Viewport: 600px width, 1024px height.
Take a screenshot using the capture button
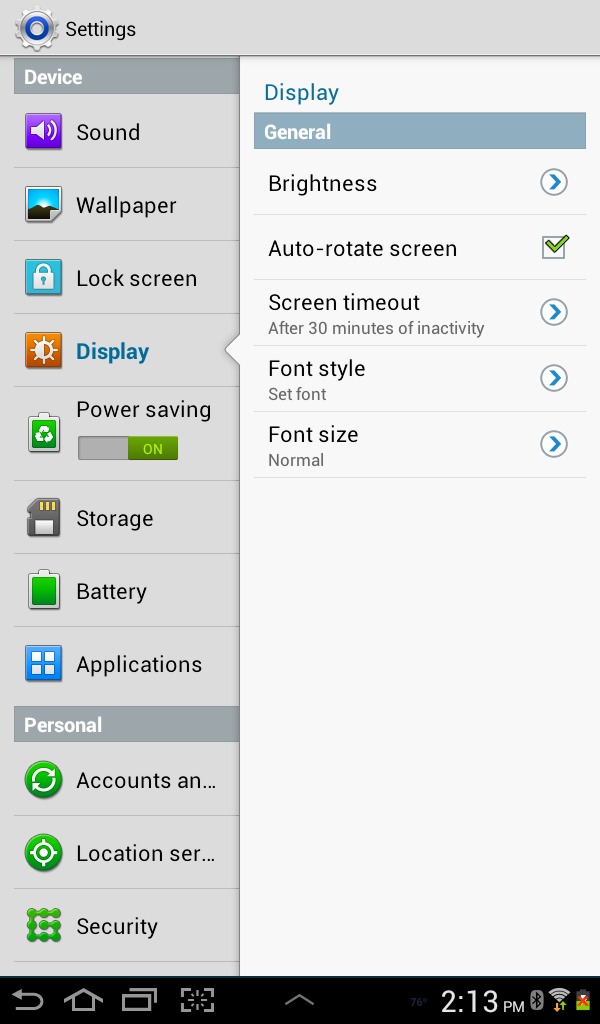click(x=197, y=999)
